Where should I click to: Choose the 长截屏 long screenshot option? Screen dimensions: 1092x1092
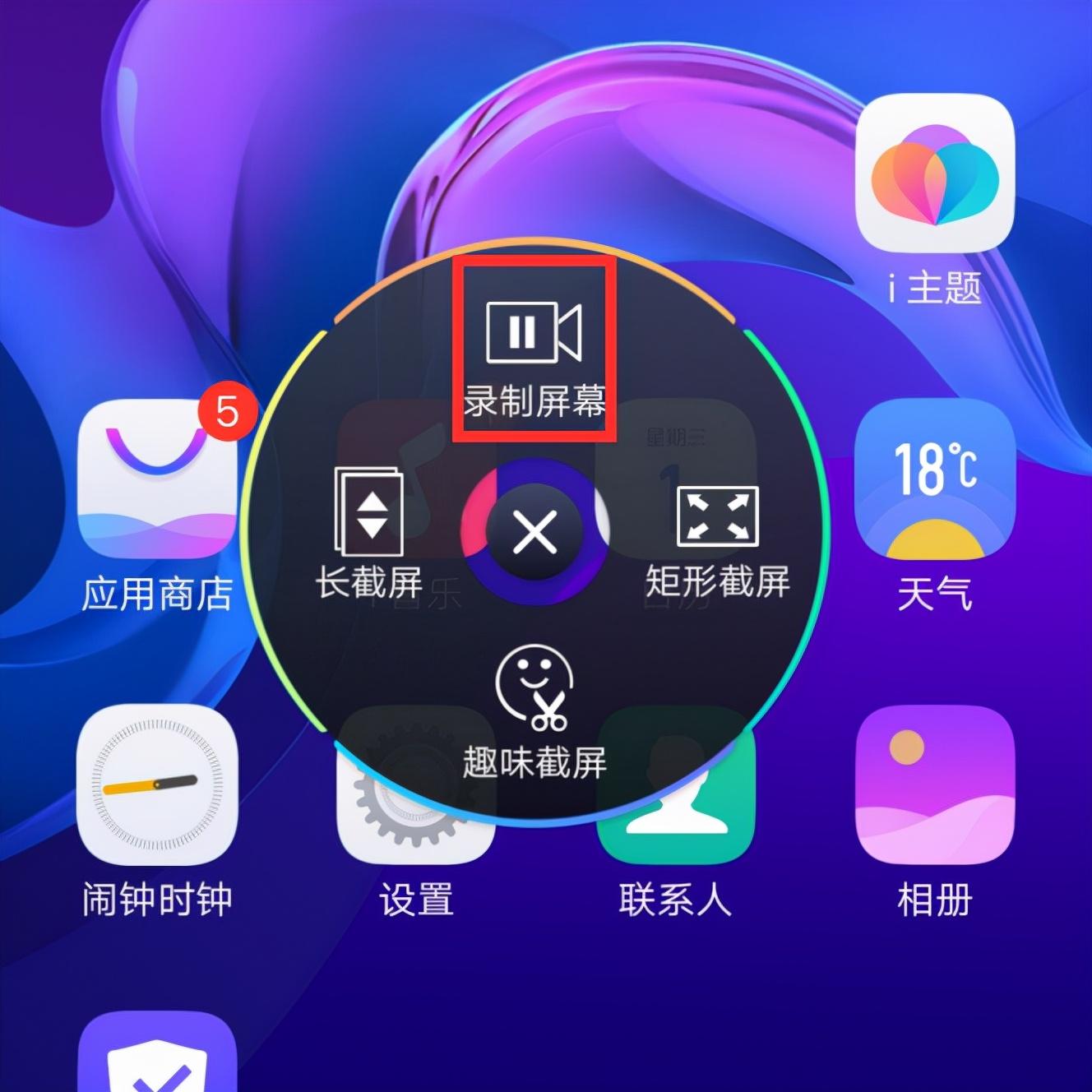point(369,534)
